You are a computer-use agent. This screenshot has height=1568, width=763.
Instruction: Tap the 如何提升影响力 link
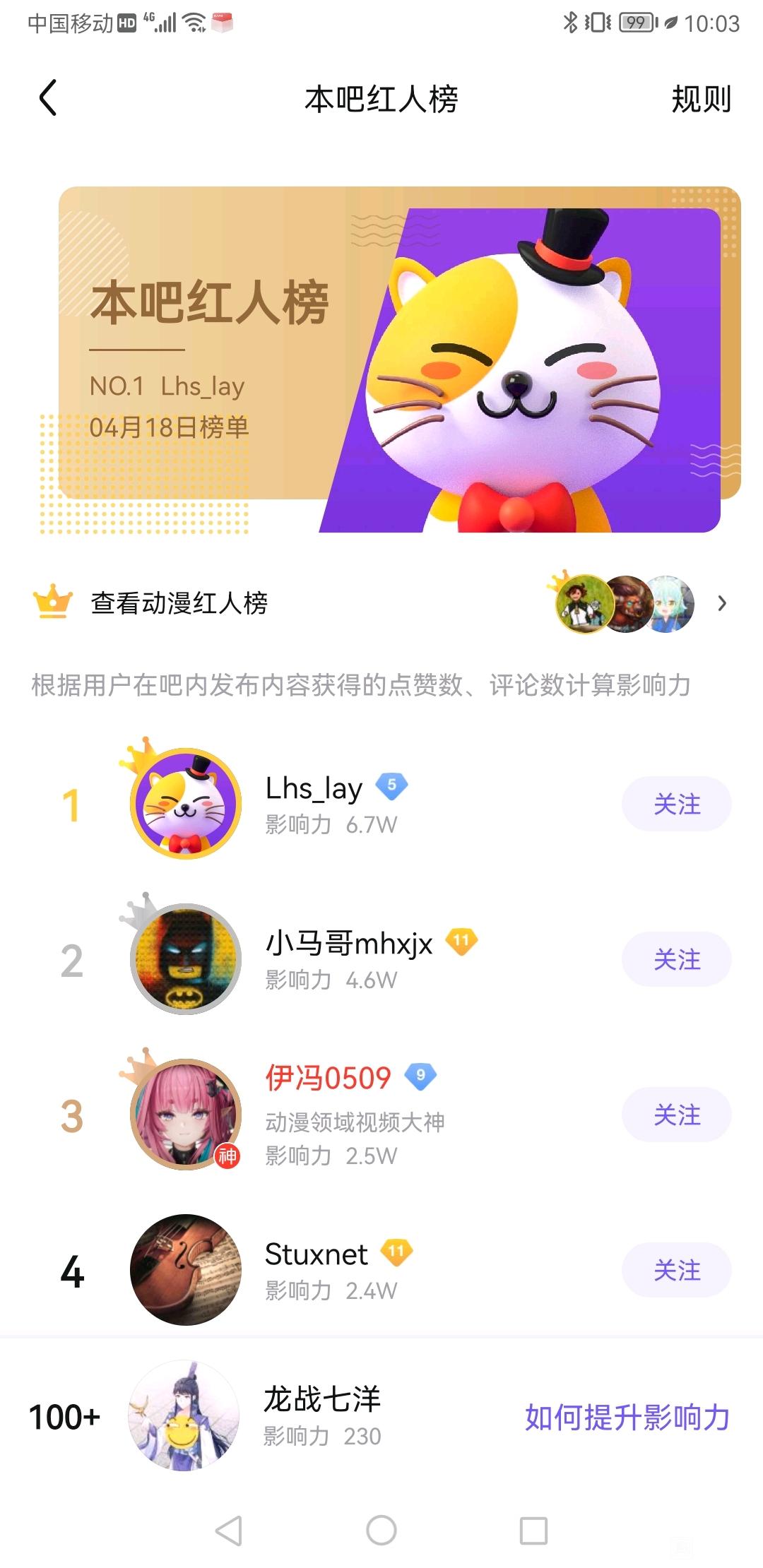(x=627, y=1417)
